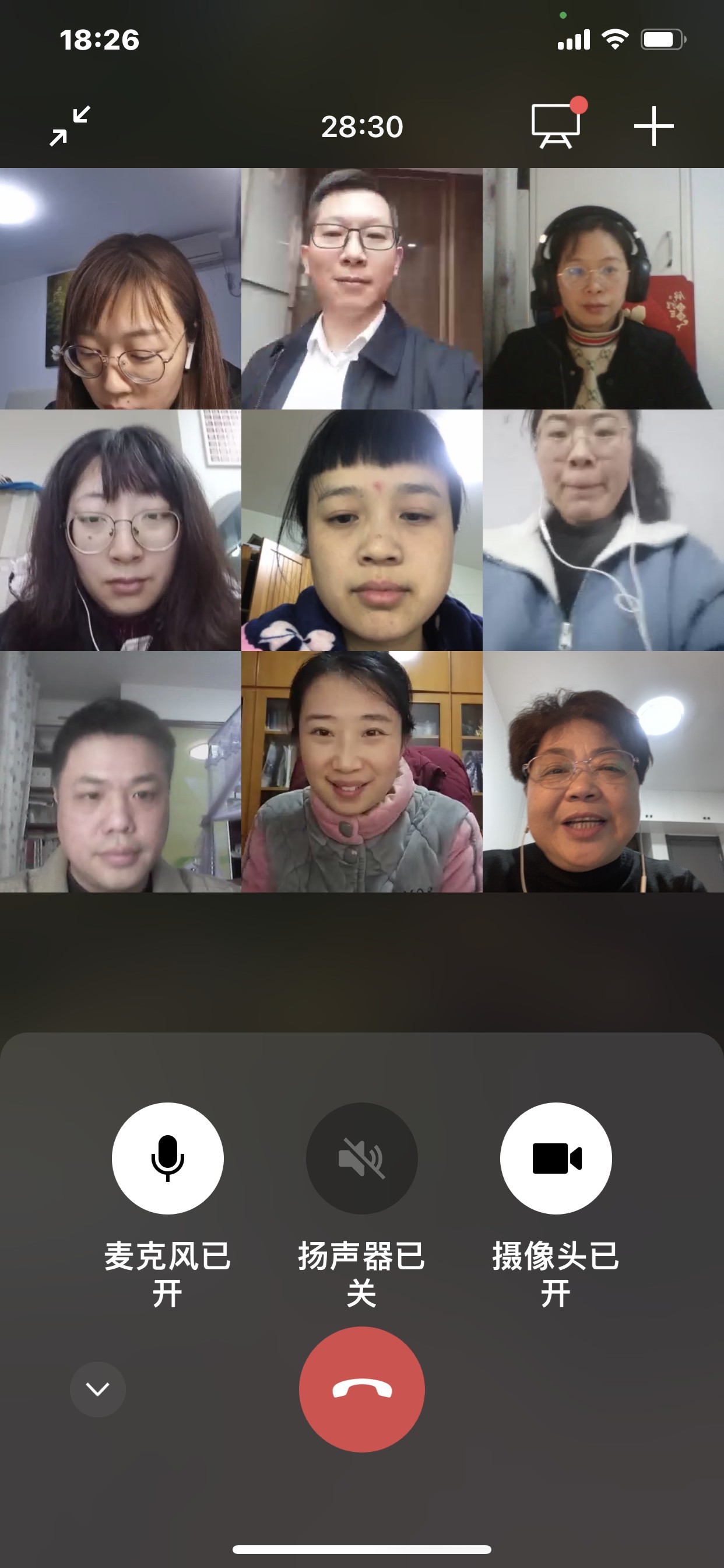Enlarge the video of the man in white shirt
724x1568 pixels.
[x=361, y=289]
